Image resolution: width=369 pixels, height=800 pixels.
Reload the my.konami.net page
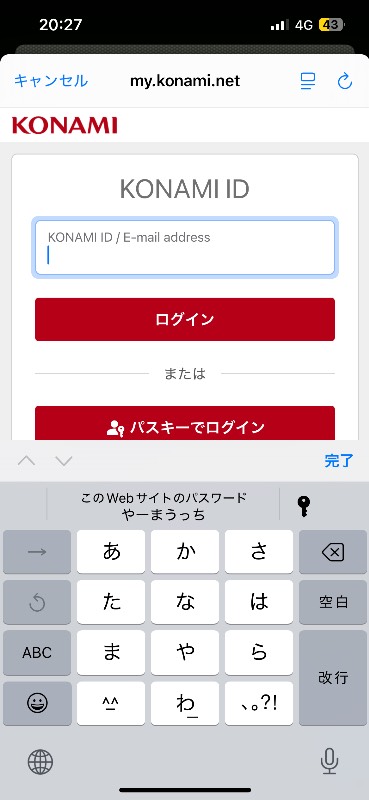click(345, 81)
